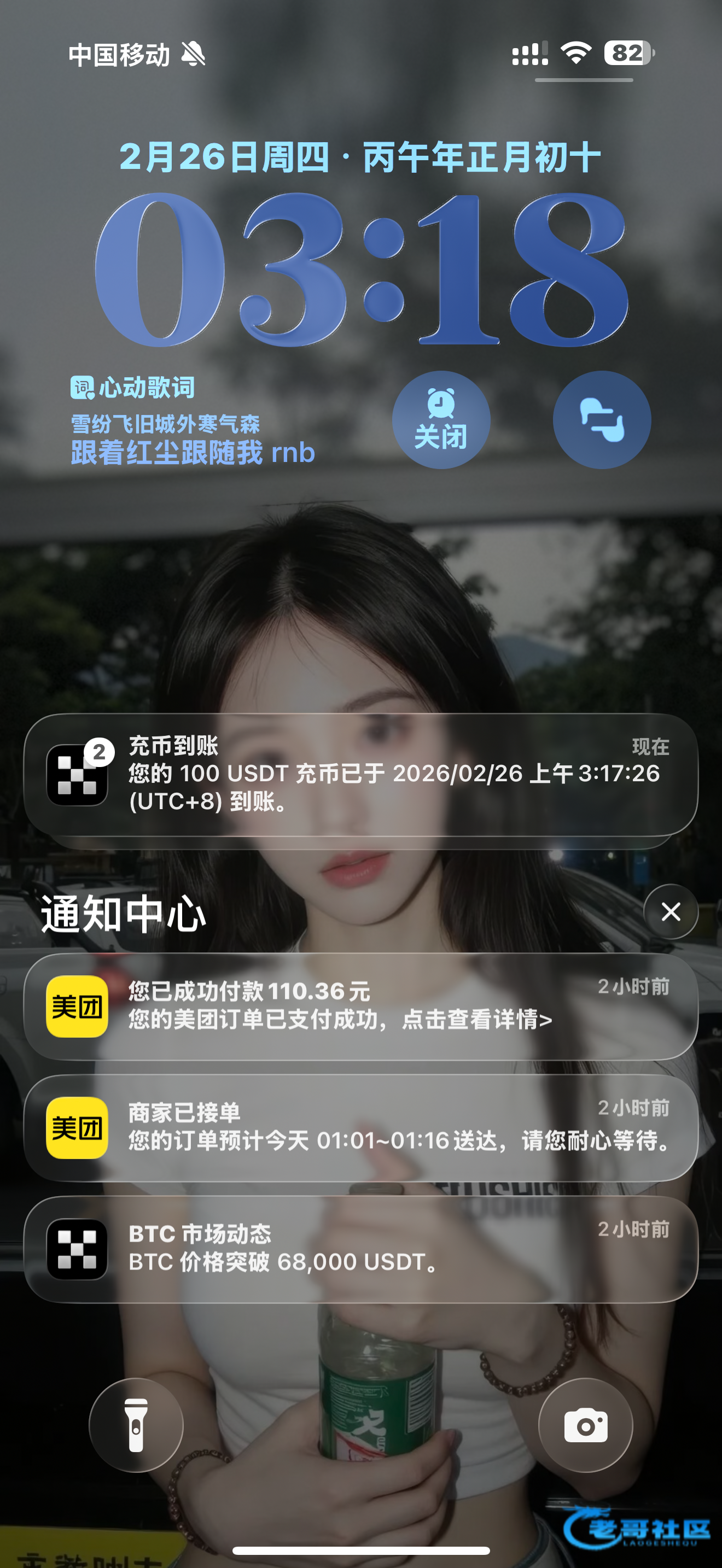Viewport: 722px width, 1568px height.
Task: Open the 商家已接单 美团 order notification
Action: pyautogui.click(x=360, y=1127)
